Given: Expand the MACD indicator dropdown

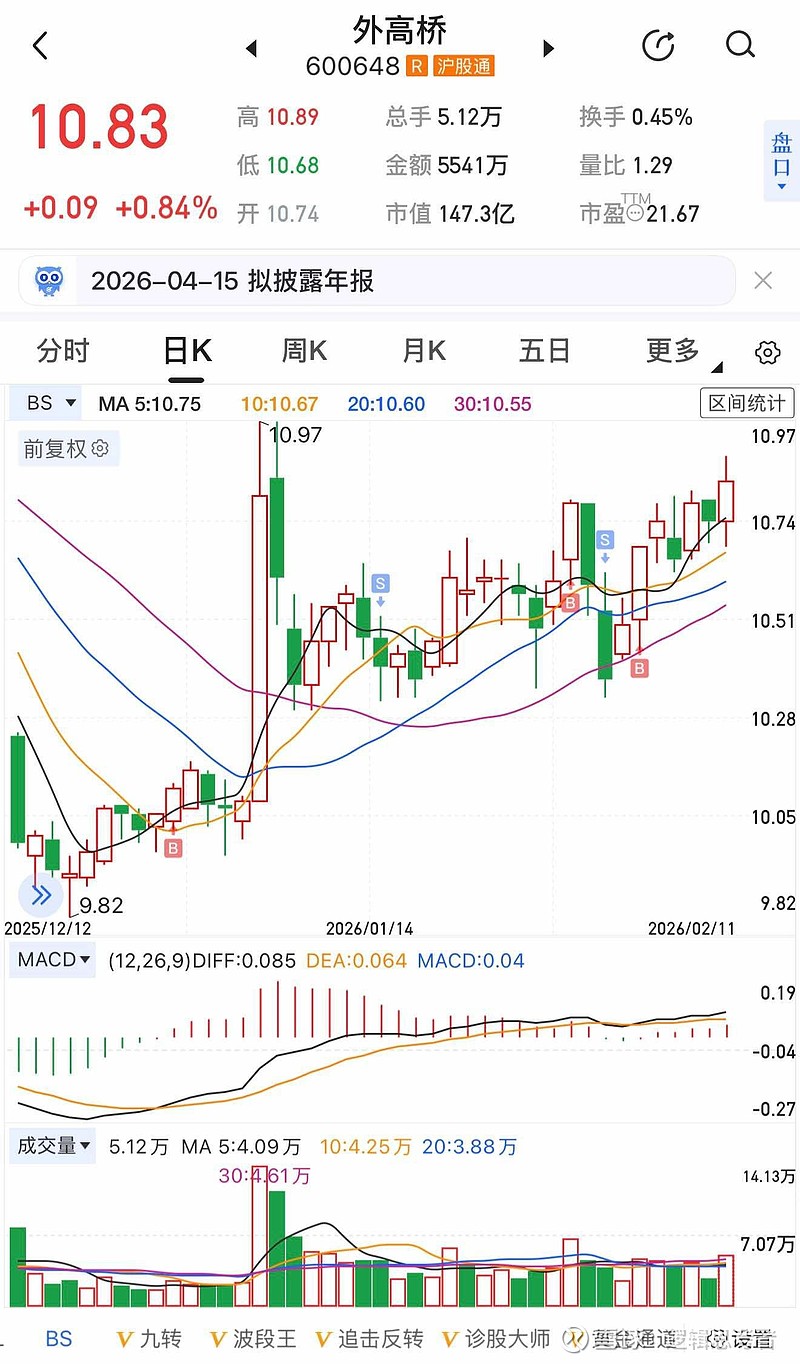Looking at the screenshot, I should 52,959.
